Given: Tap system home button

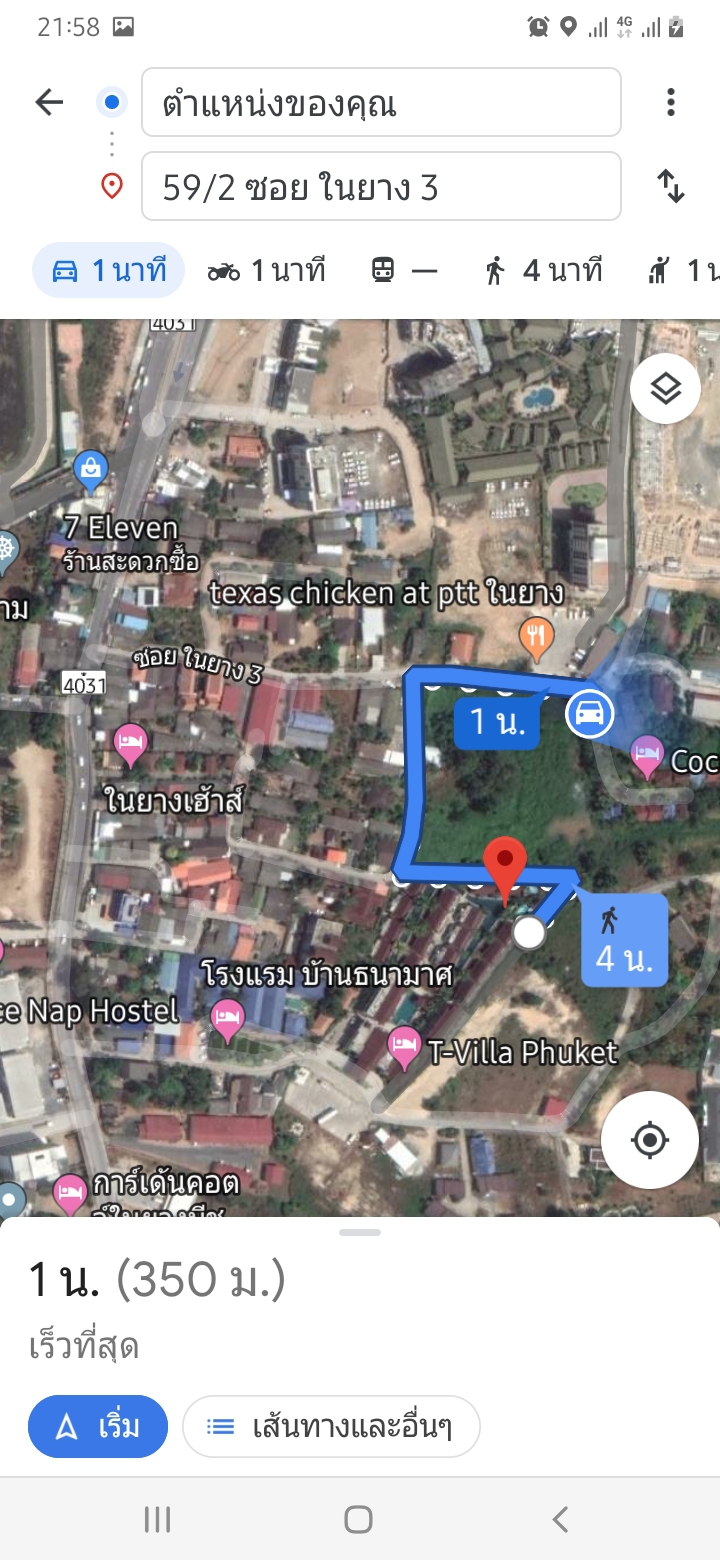Looking at the screenshot, I should pyautogui.click(x=358, y=1520).
